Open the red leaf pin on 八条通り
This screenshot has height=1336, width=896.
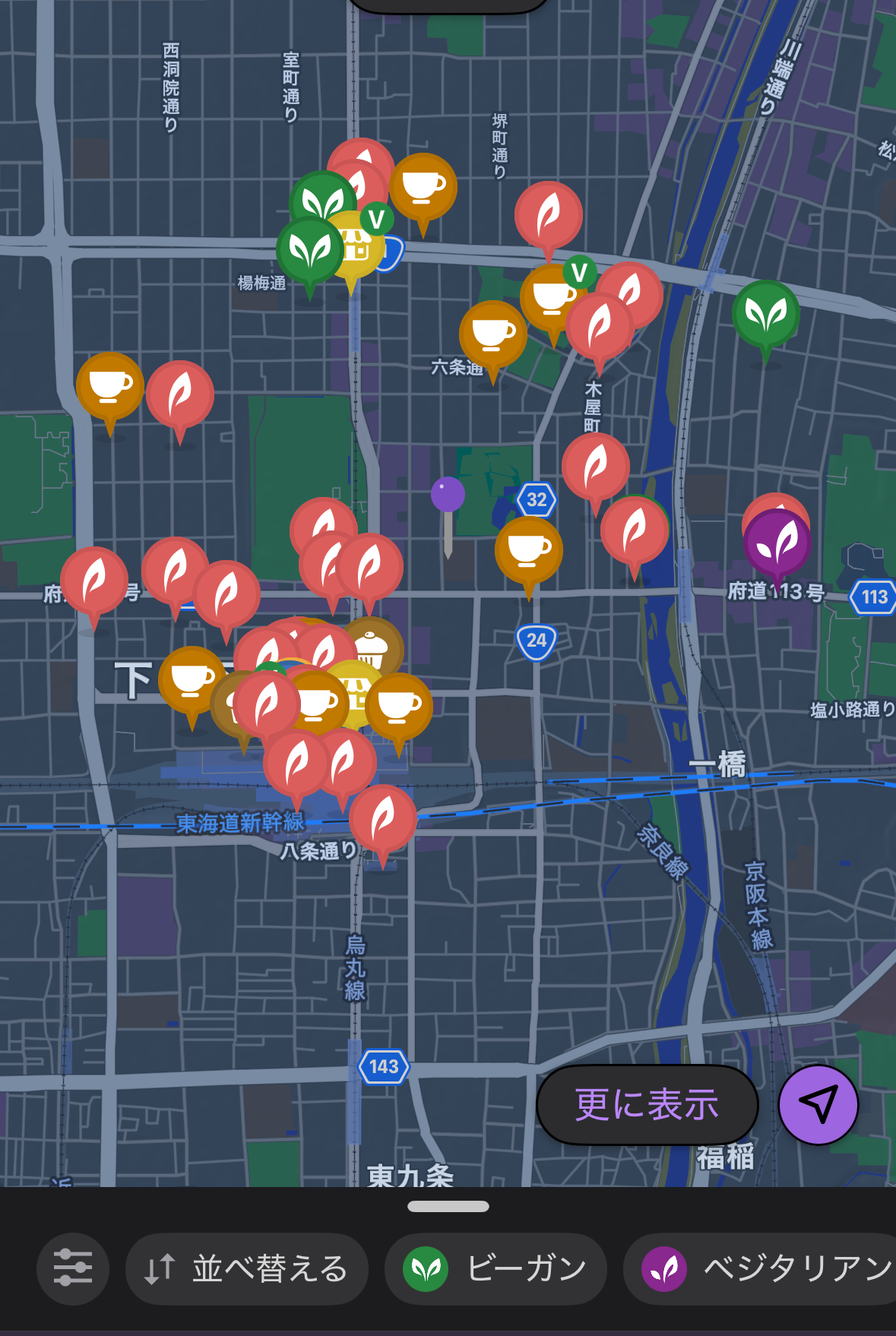(383, 819)
